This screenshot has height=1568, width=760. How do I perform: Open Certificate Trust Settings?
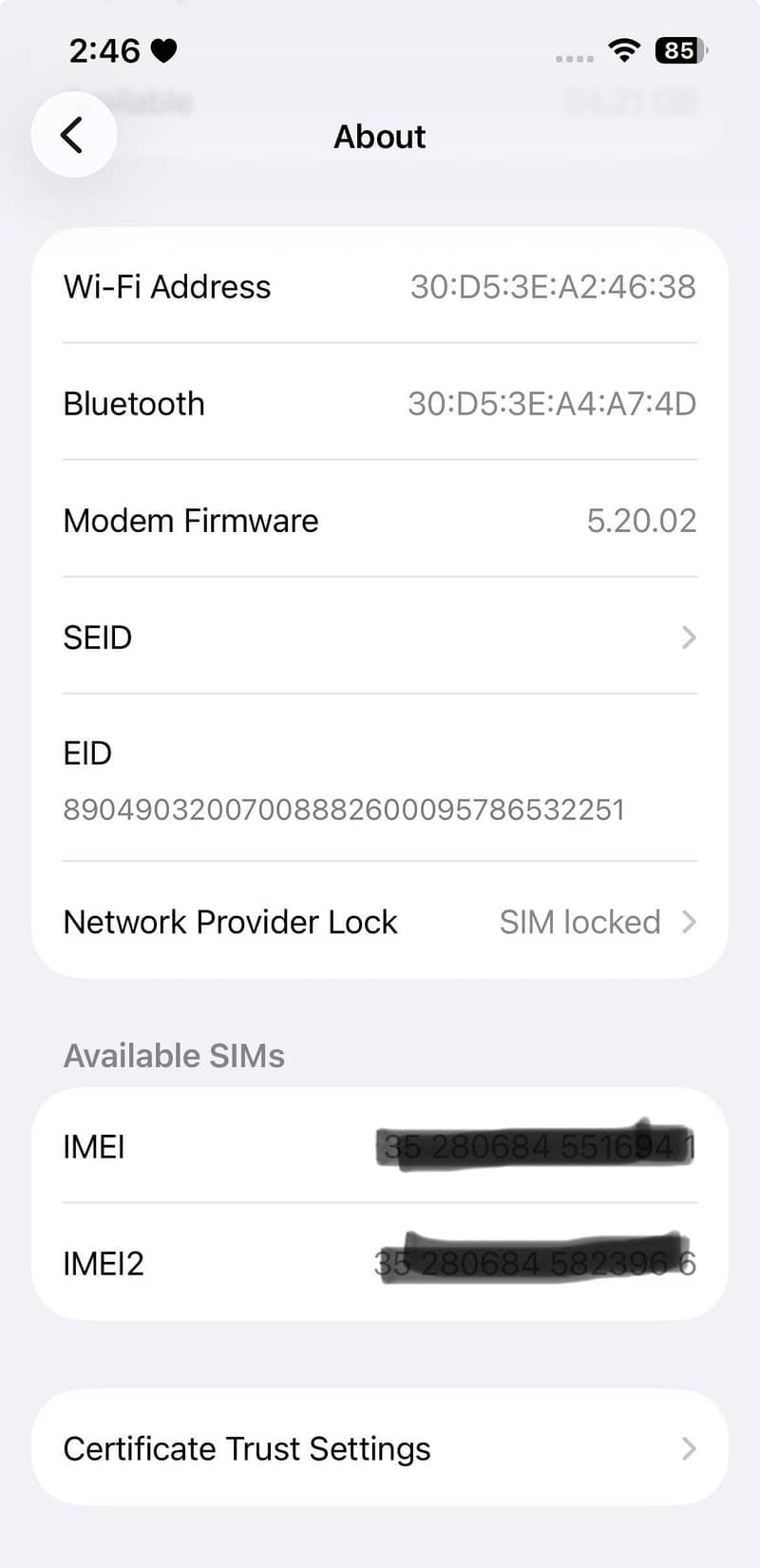pyautogui.click(x=380, y=1448)
